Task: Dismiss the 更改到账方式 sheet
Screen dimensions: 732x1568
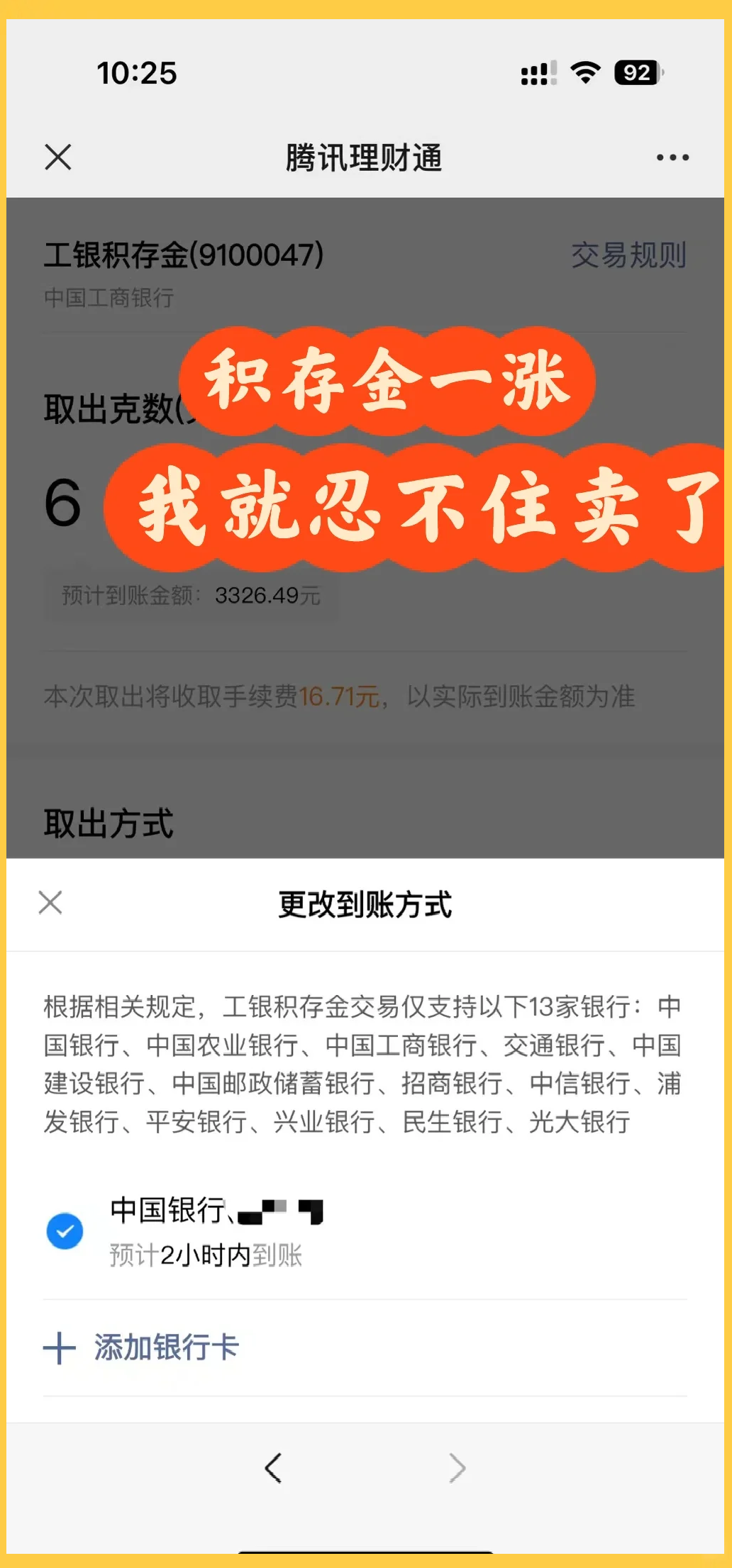Action: (x=50, y=903)
